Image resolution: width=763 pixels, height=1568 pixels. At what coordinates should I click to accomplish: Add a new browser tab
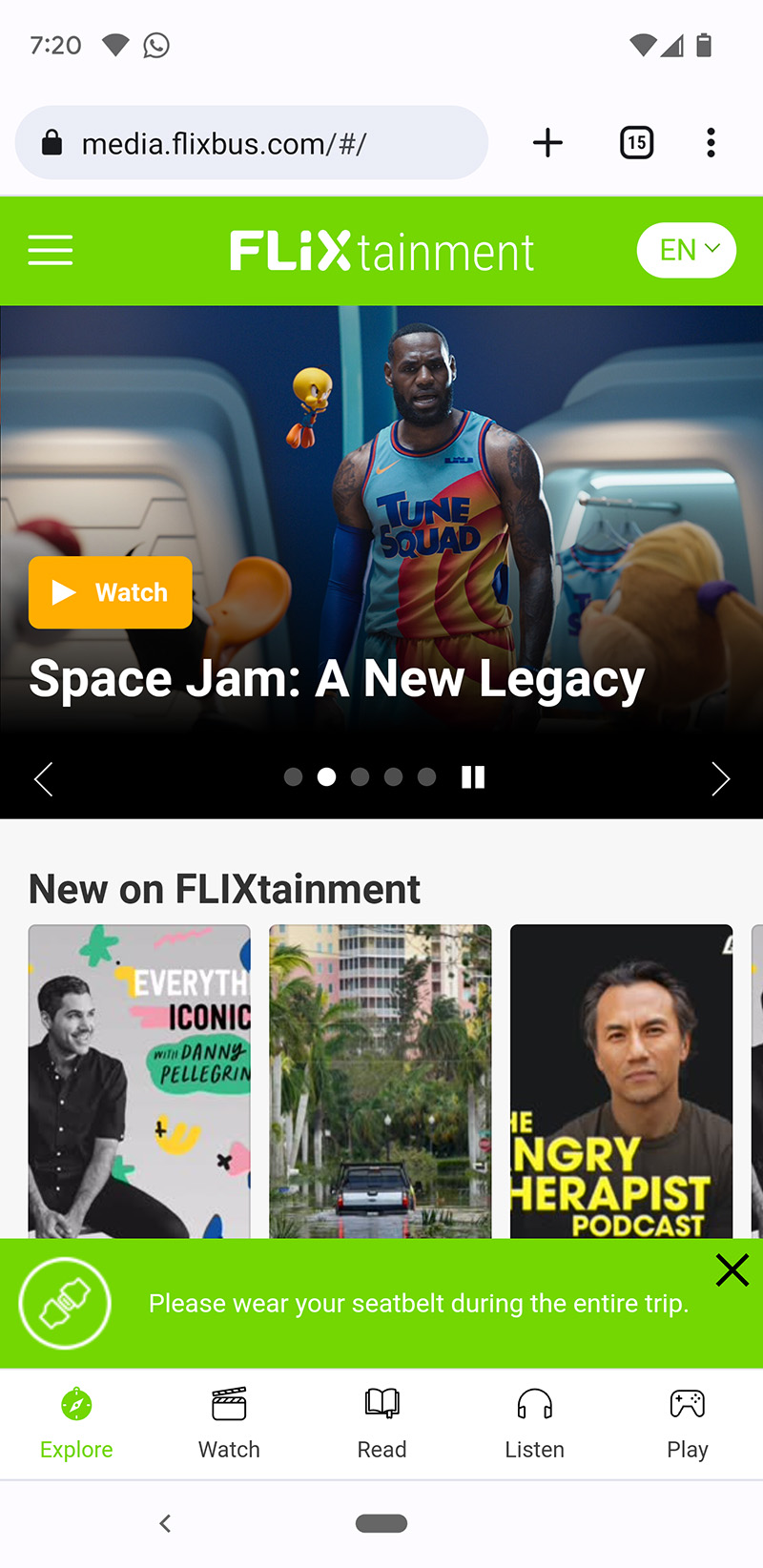547,143
